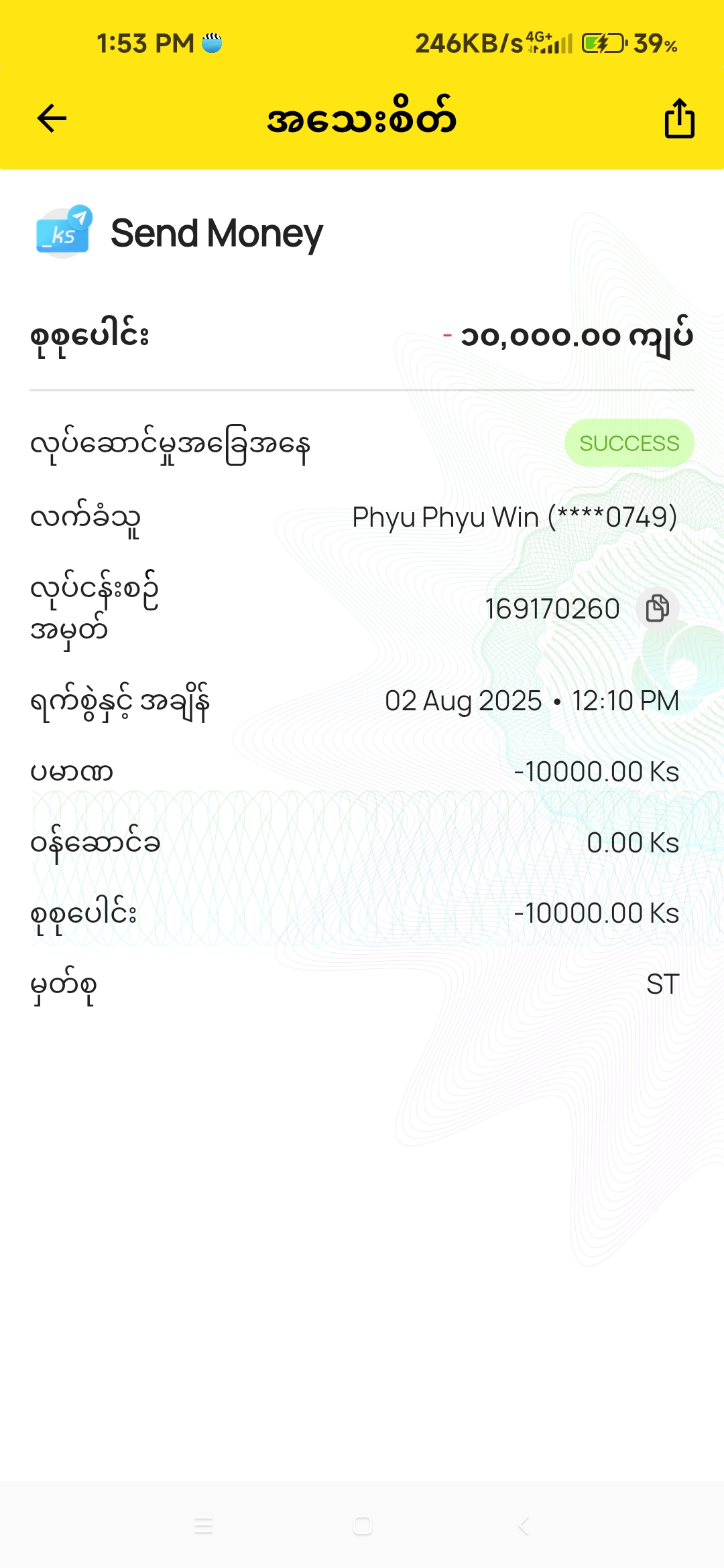Copy transaction number 169170260

pyautogui.click(x=657, y=608)
